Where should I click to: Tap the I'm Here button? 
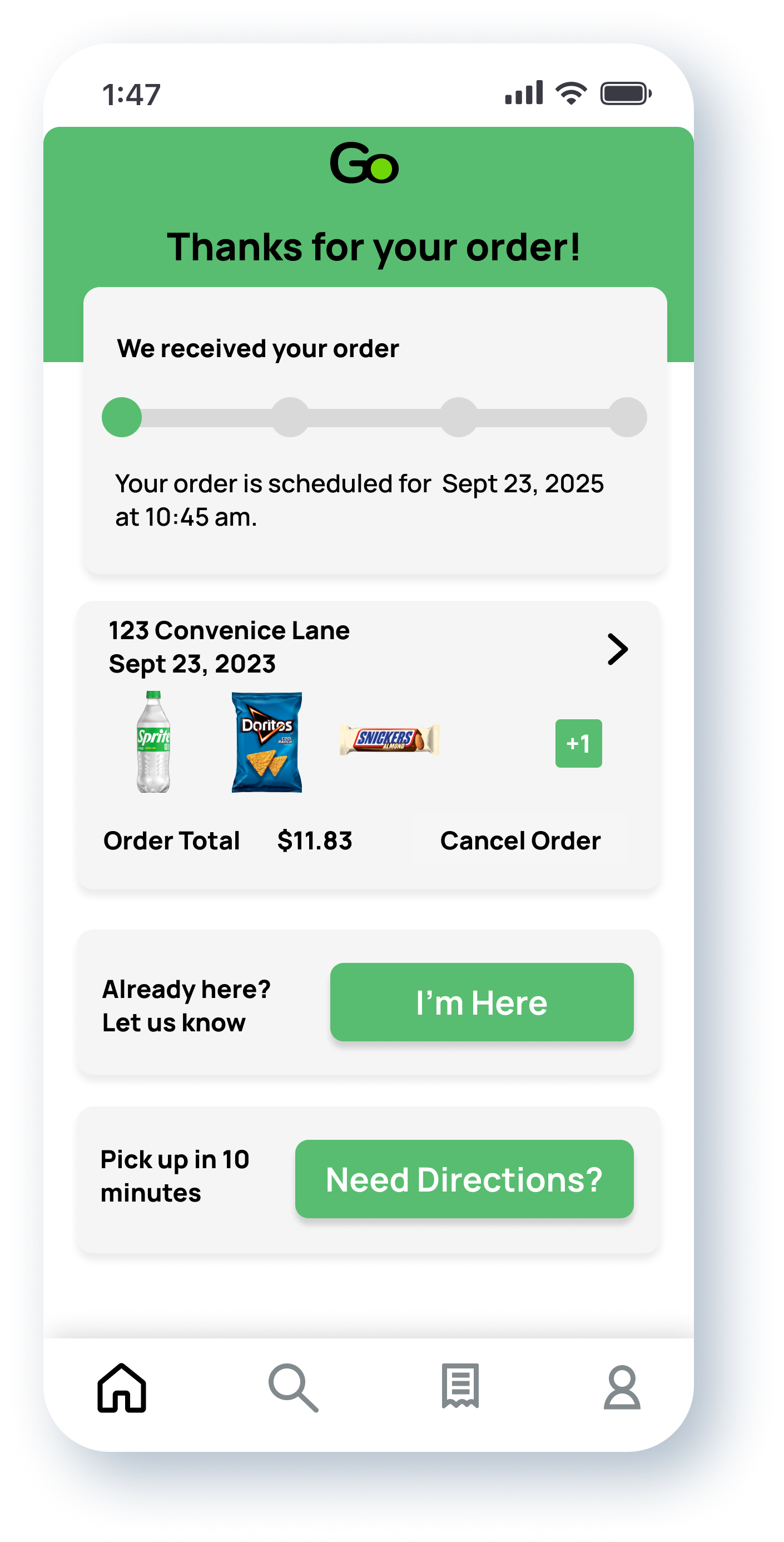tap(481, 1002)
